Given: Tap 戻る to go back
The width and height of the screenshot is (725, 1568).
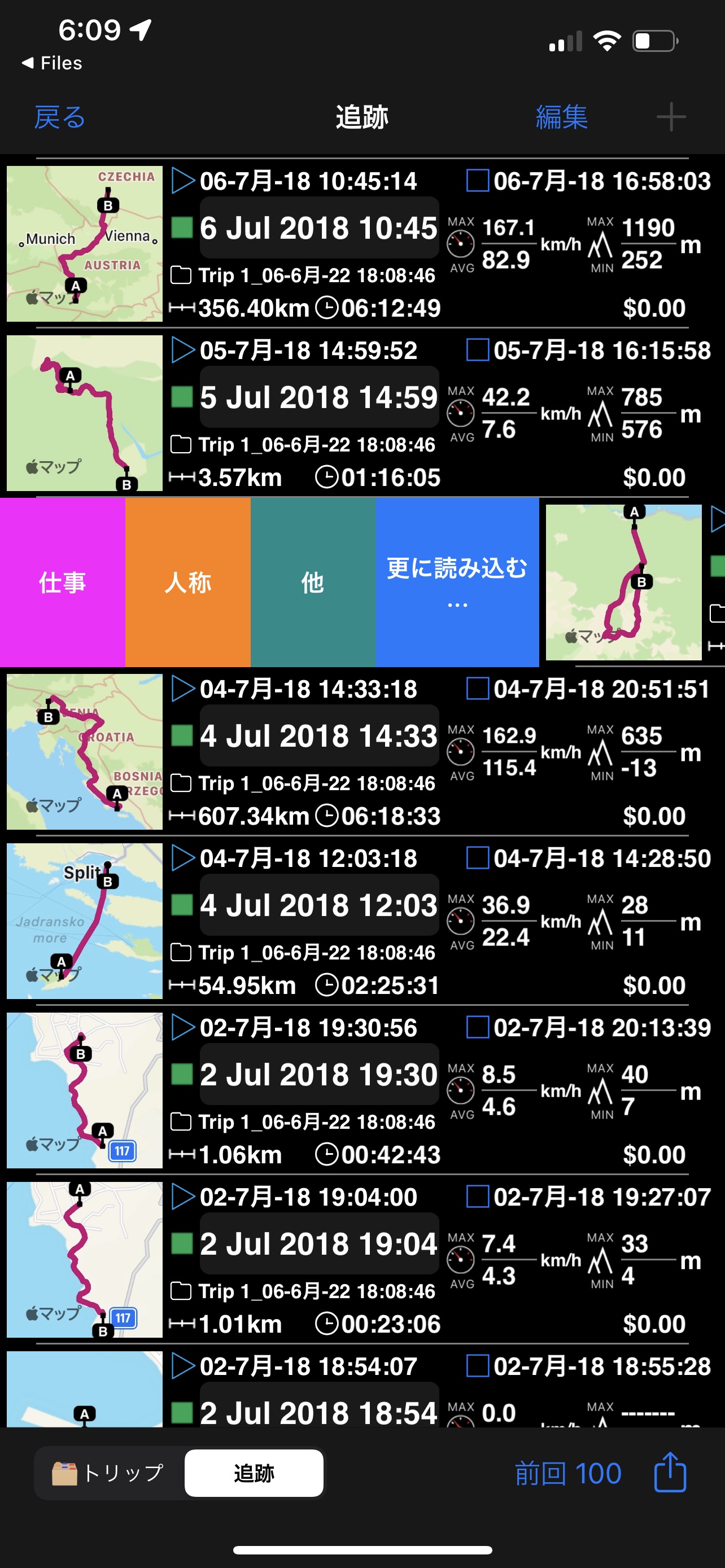Looking at the screenshot, I should [x=60, y=117].
